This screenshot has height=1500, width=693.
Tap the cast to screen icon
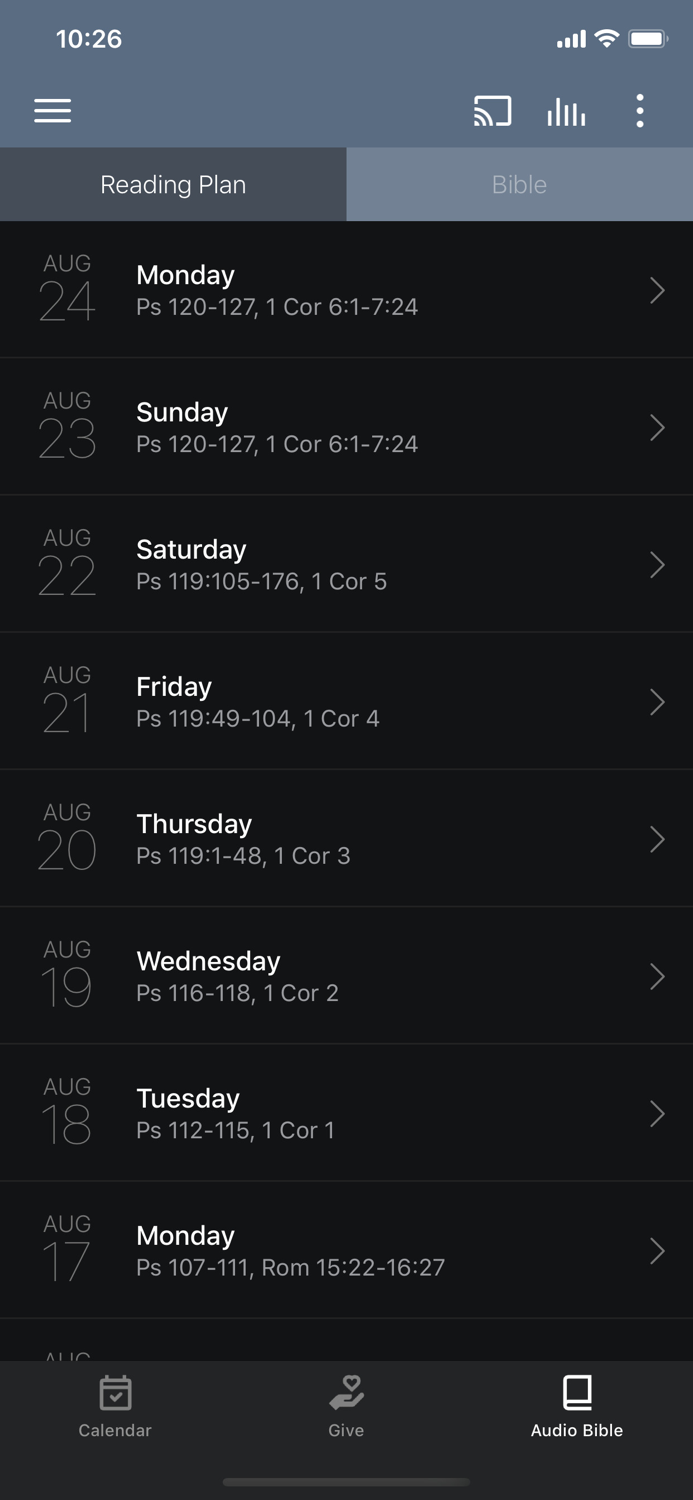point(492,111)
